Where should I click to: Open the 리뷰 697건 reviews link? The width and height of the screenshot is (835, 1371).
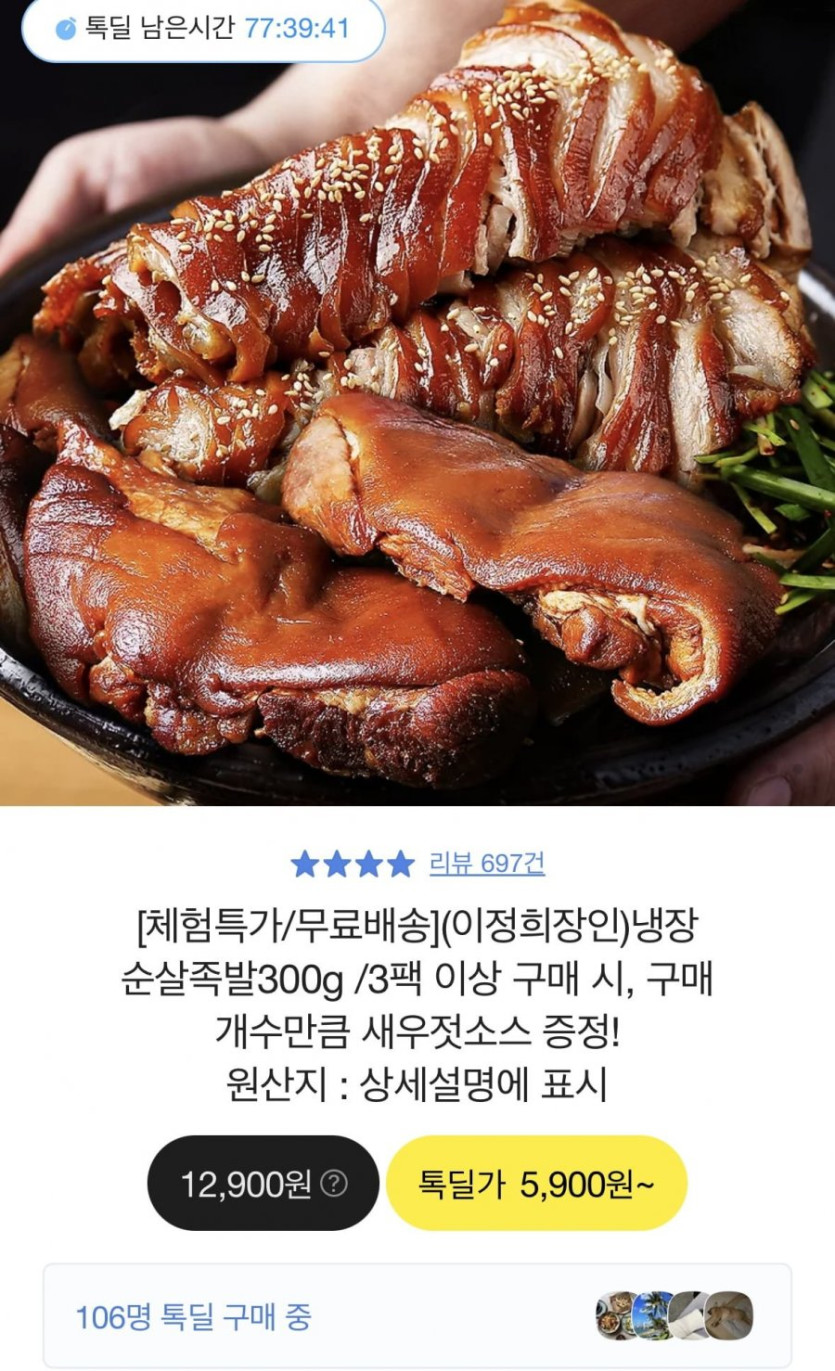click(x=487, y=863)
